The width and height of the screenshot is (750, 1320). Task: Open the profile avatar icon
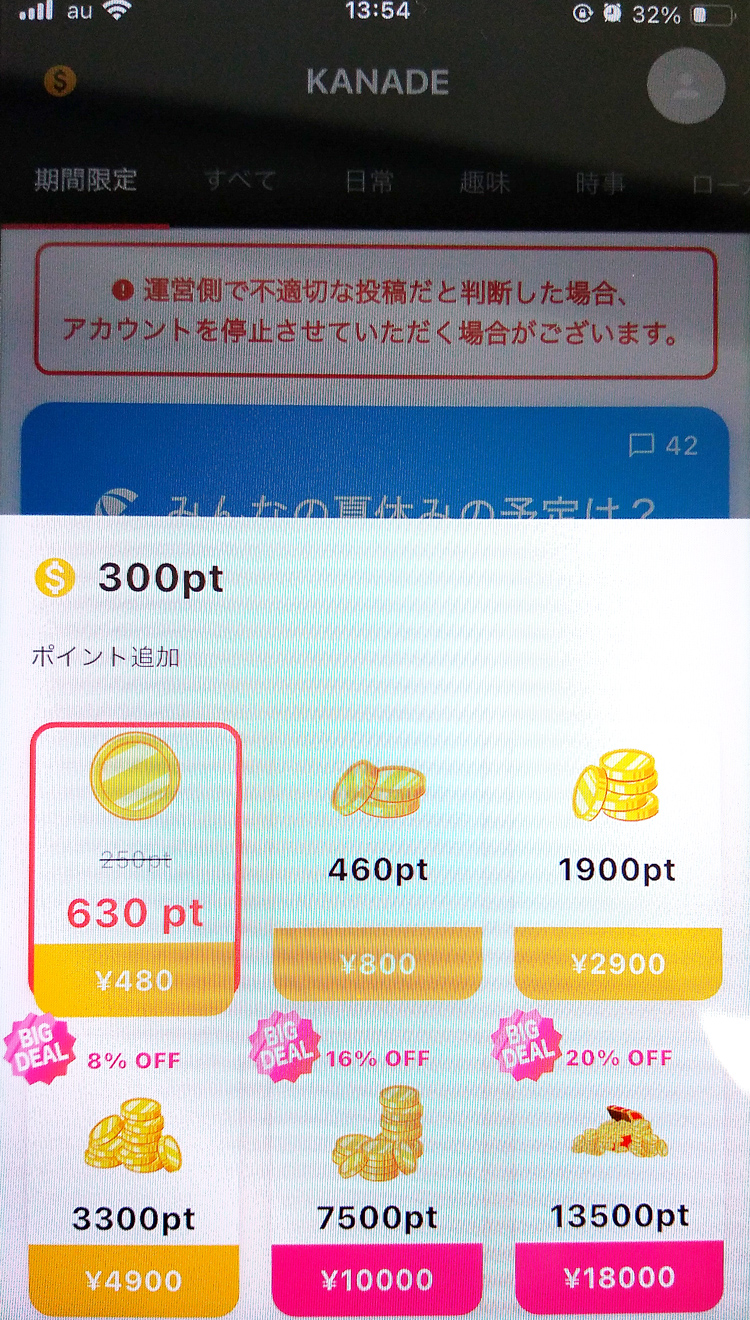pos(686,84)
